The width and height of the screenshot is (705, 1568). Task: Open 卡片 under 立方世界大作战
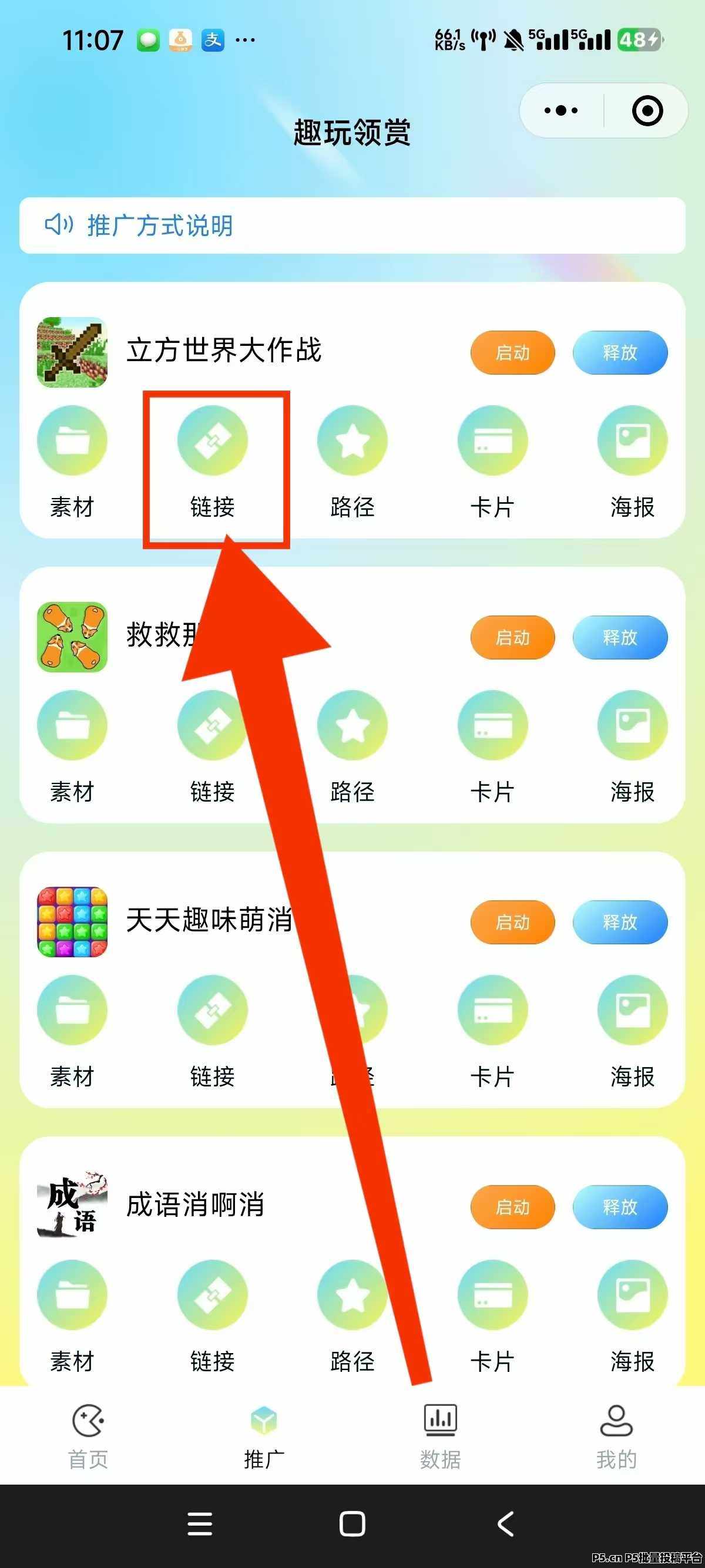pos(492,463)
